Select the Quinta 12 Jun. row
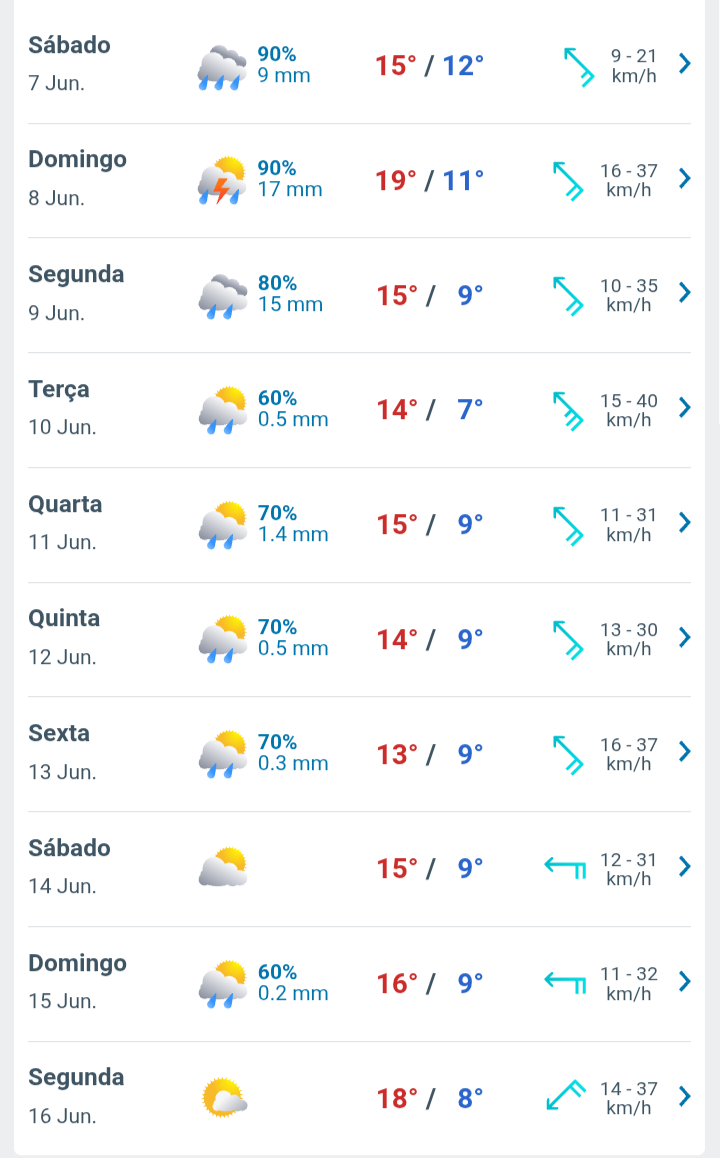 (684, 637)
